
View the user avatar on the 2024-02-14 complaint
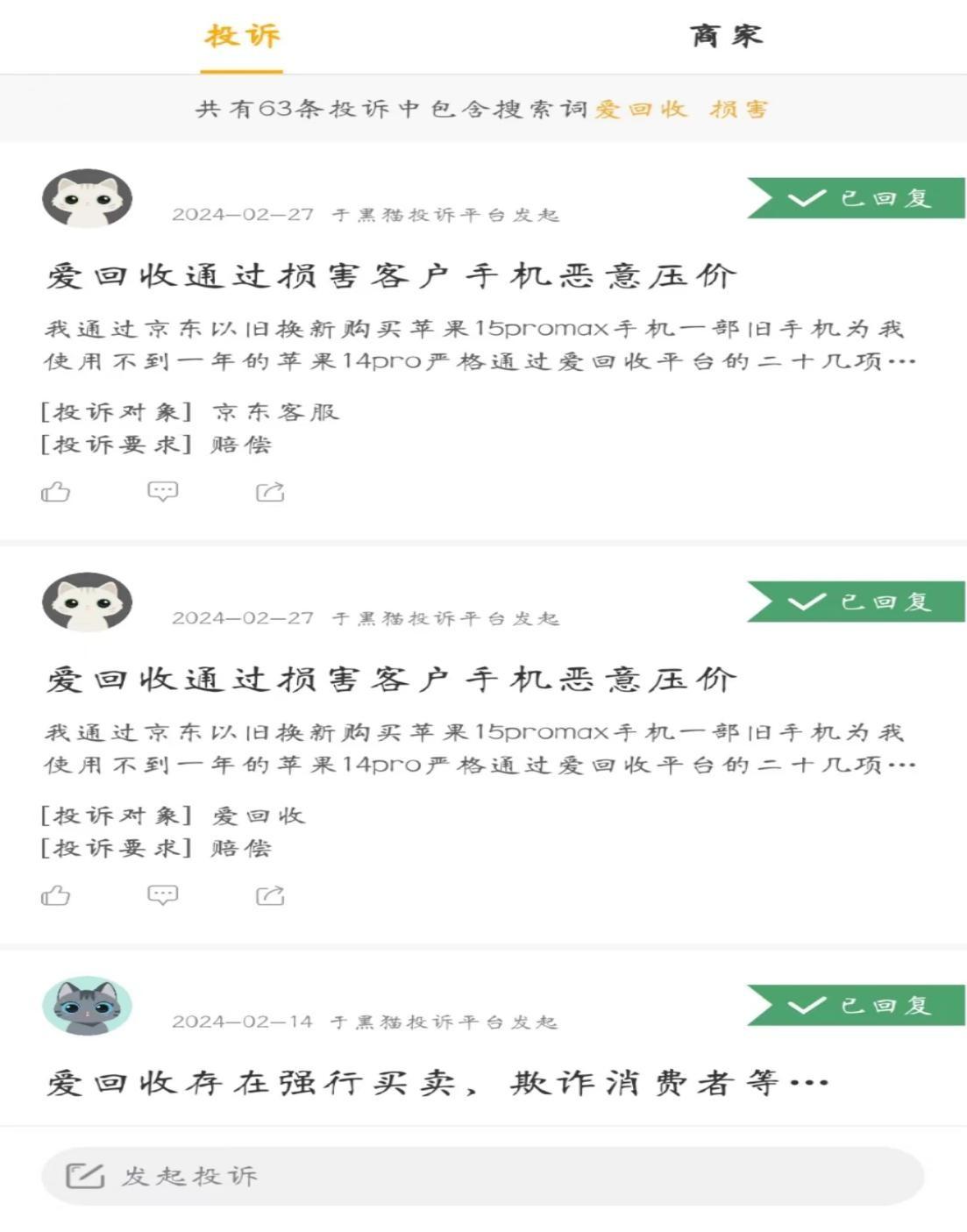[x=87, y=1006]
